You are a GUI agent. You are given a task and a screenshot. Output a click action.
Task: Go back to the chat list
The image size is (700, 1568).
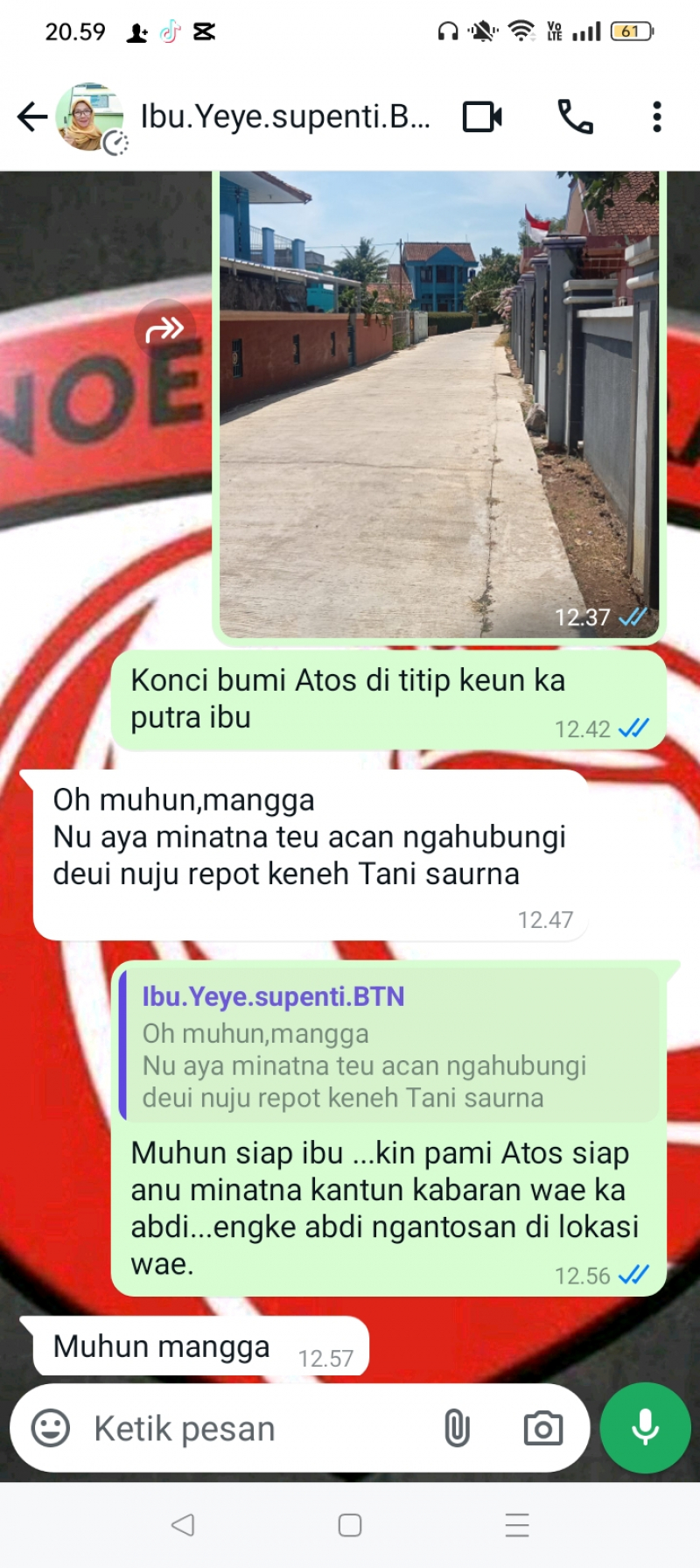[31, 116]
